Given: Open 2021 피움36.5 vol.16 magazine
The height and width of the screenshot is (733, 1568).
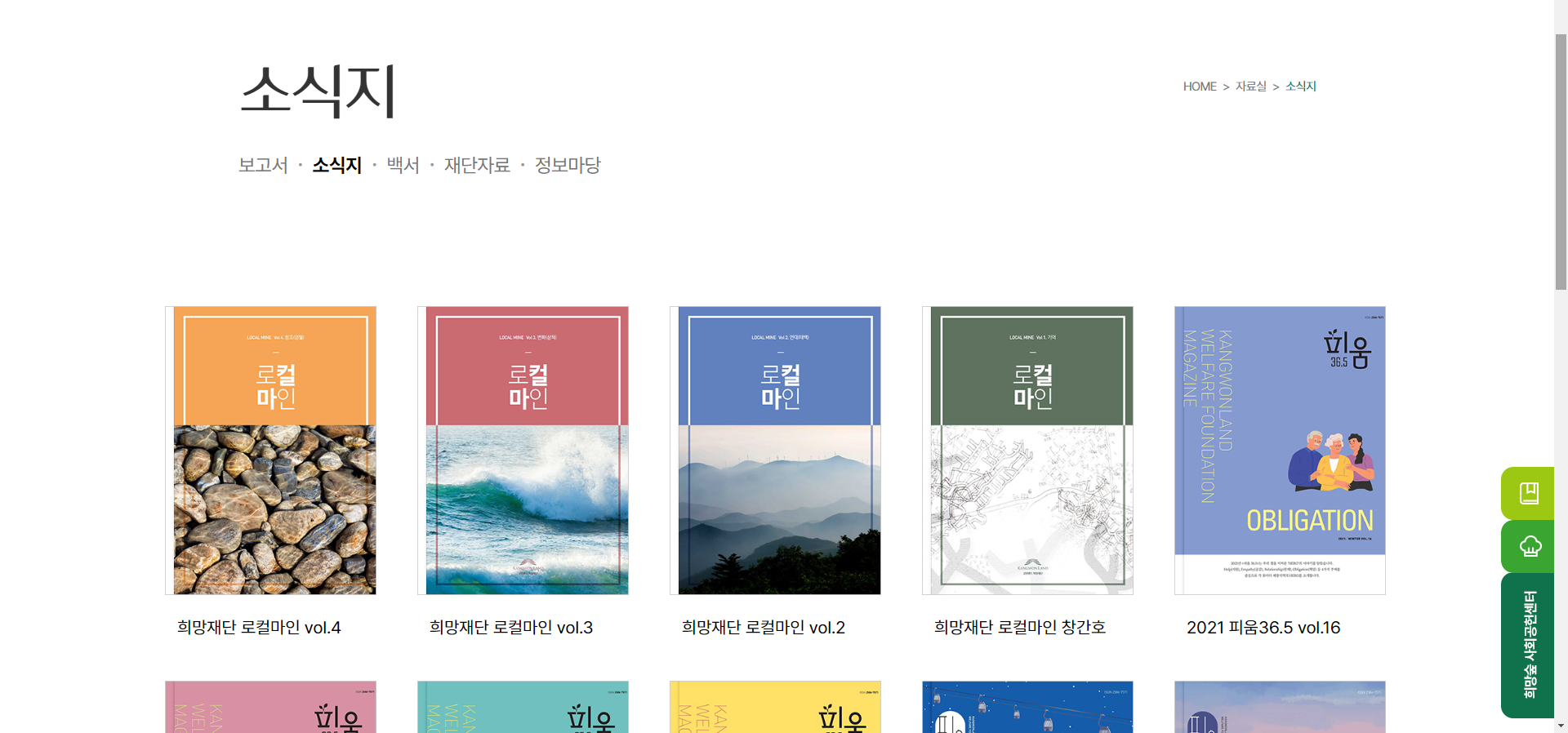Looking at the screenshot, I should [1280, 450].
